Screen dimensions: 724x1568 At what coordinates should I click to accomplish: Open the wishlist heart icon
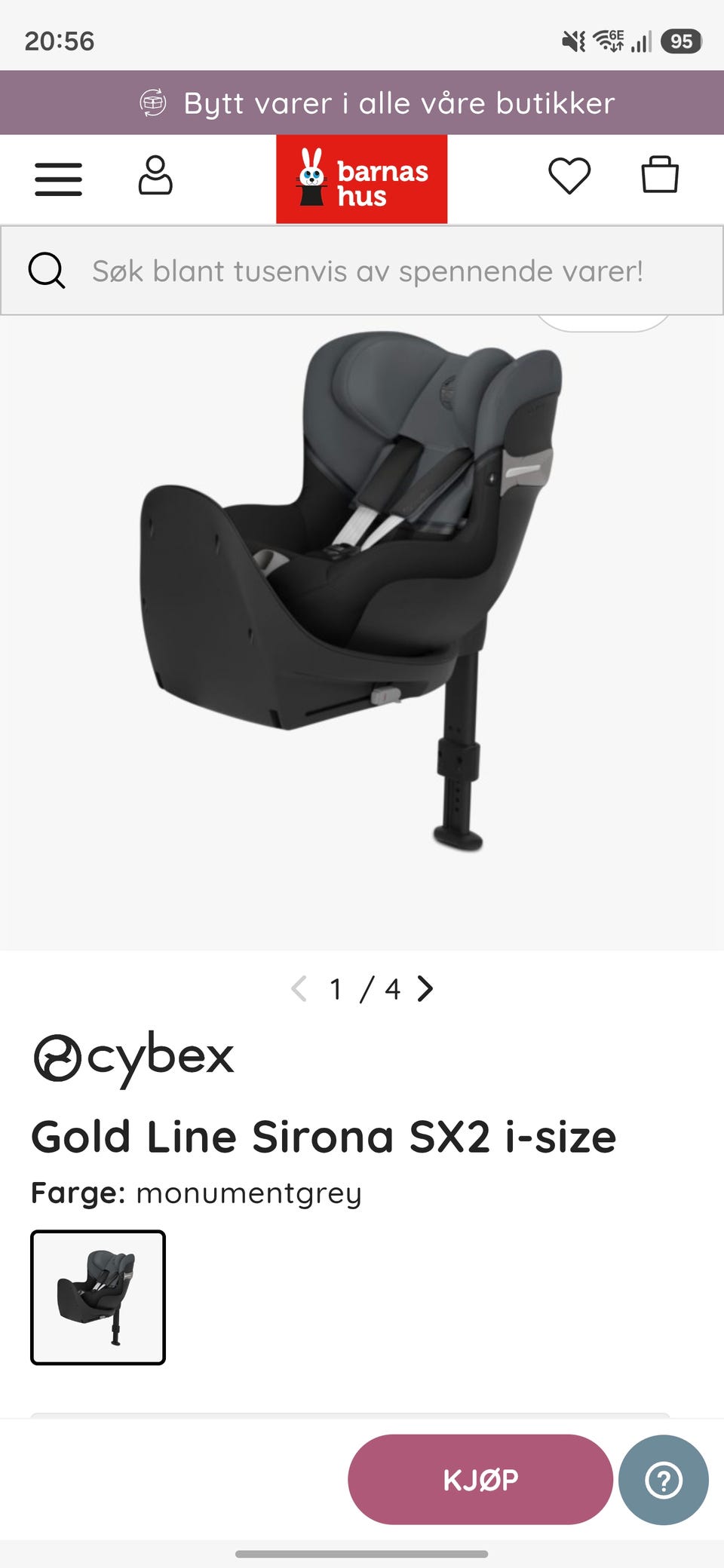(569, 176)
